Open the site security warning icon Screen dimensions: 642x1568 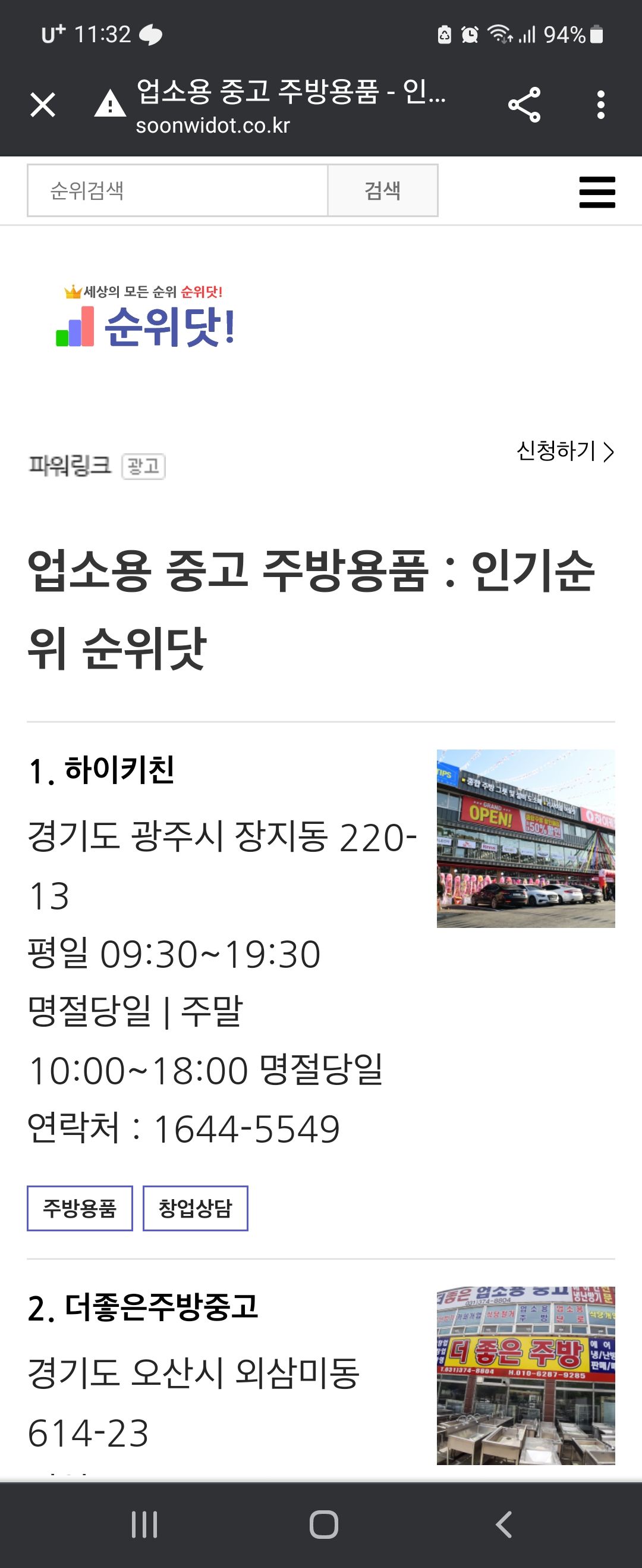[110, 104]
